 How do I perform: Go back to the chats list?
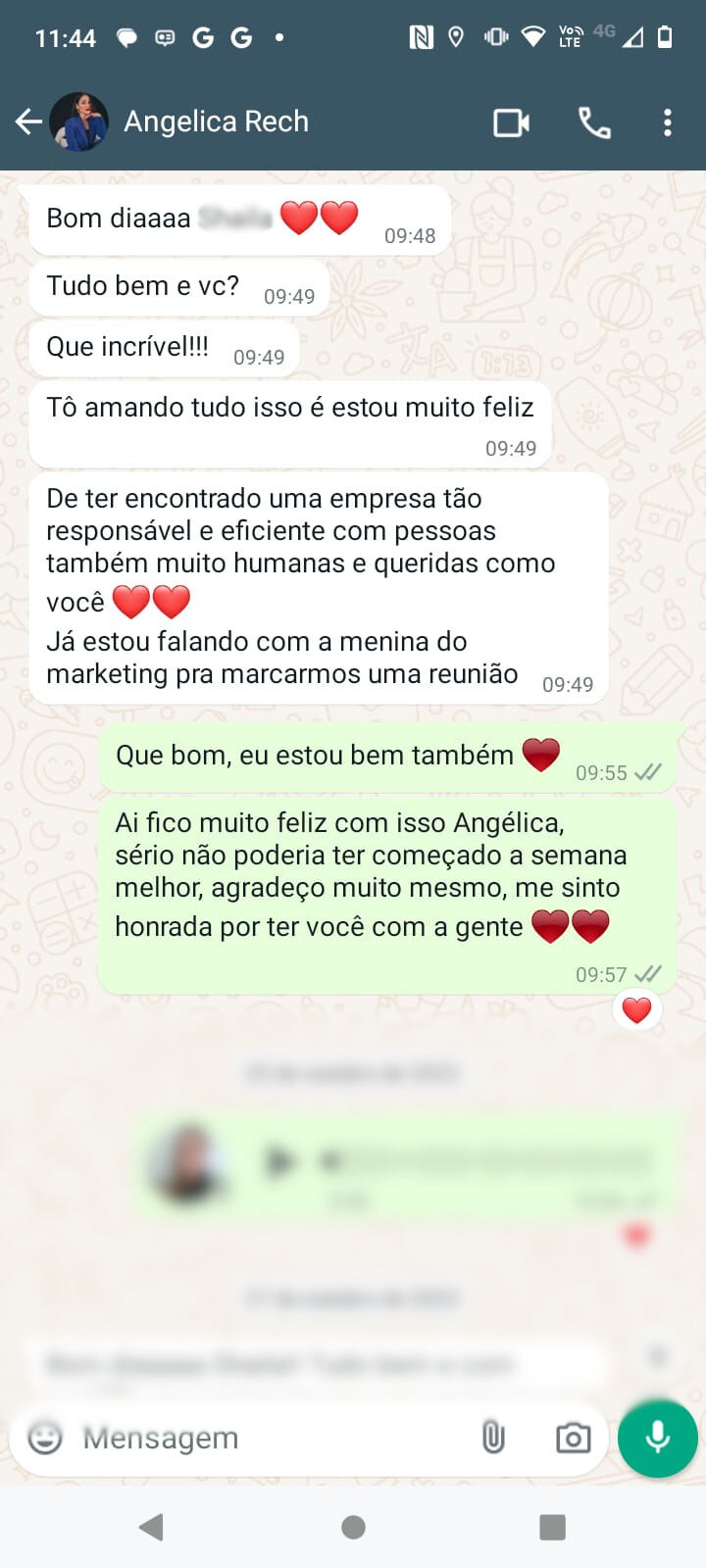coord(28,122)
